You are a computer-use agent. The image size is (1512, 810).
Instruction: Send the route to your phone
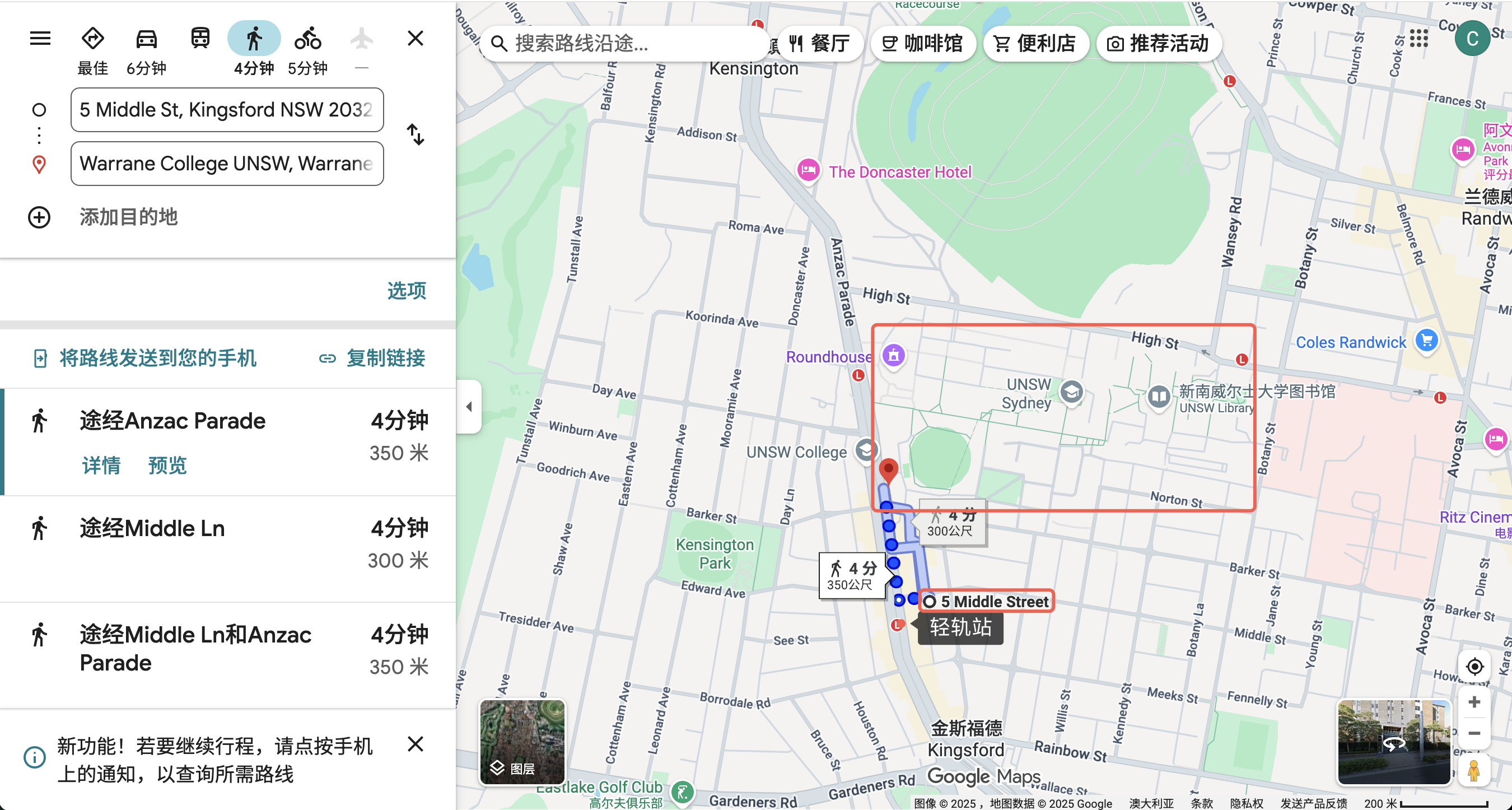145,358
